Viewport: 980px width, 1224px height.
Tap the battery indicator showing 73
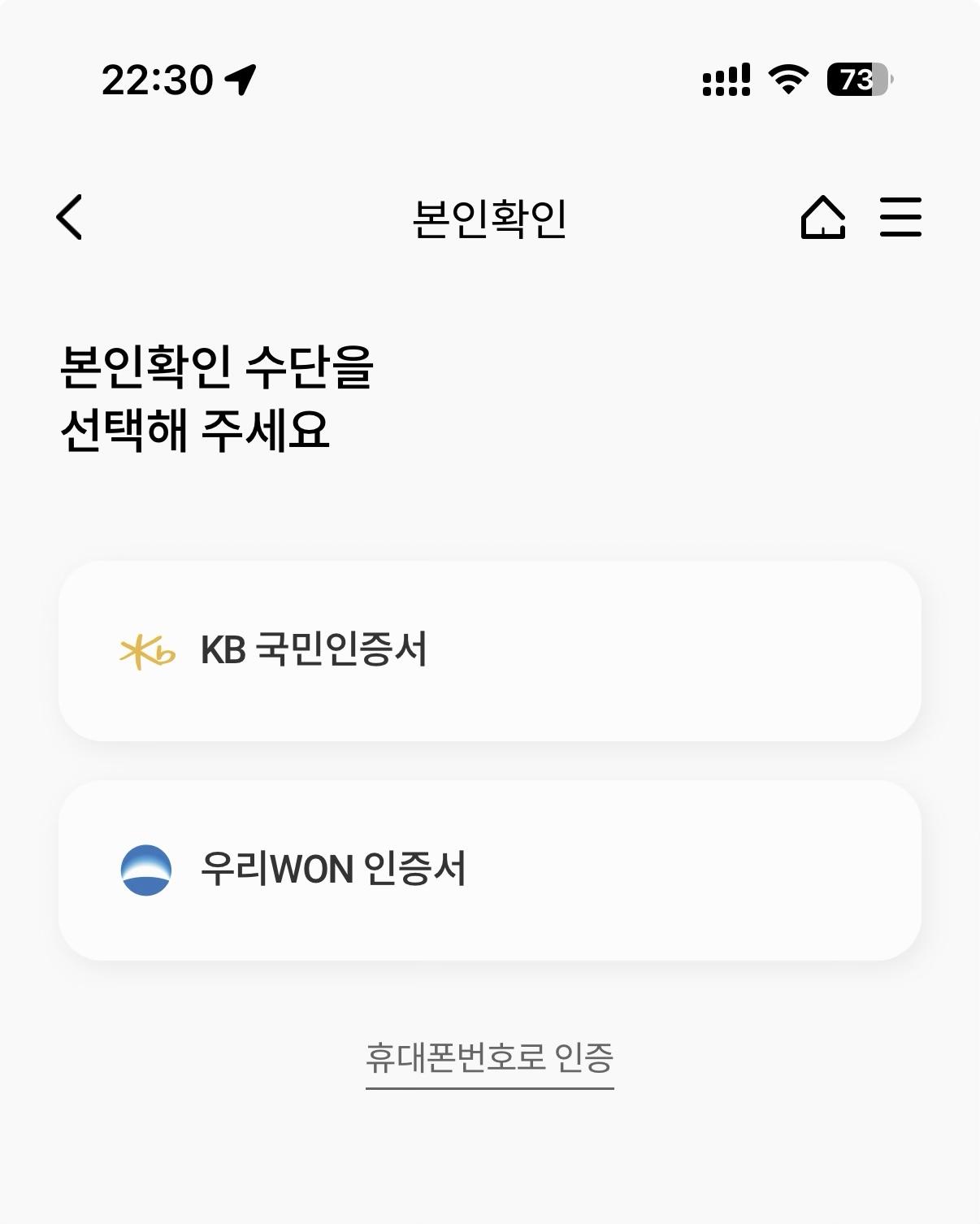pos(856,79)
